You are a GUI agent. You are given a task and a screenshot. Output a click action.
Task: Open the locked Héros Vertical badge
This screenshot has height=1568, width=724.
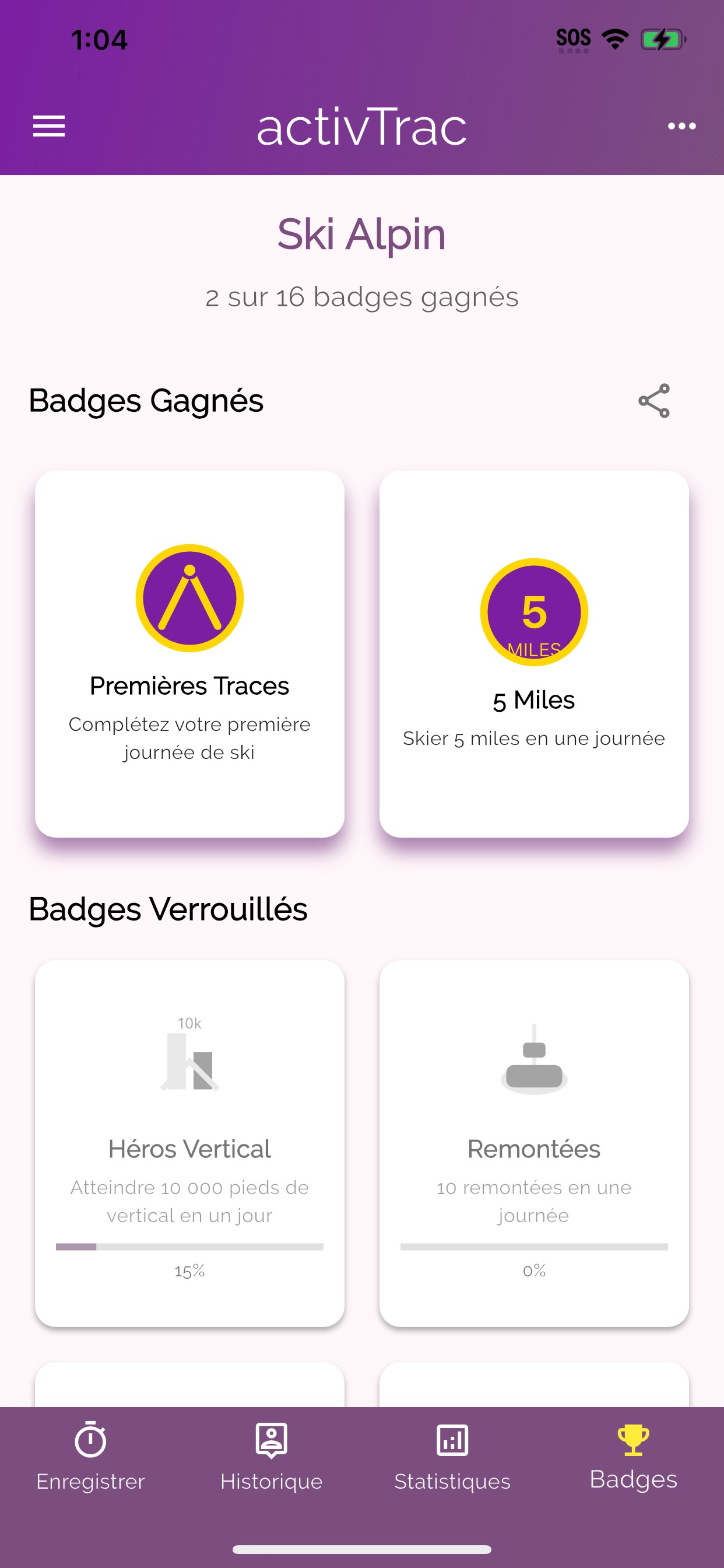[x=190, y=1143]
